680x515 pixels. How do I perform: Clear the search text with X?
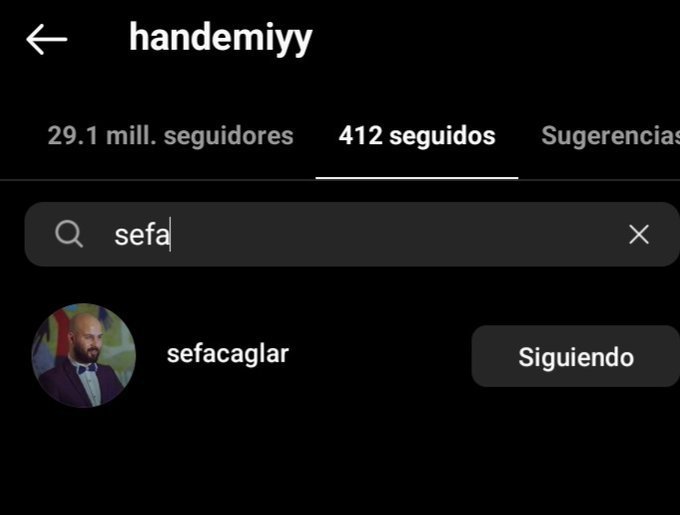pos(638,235)
